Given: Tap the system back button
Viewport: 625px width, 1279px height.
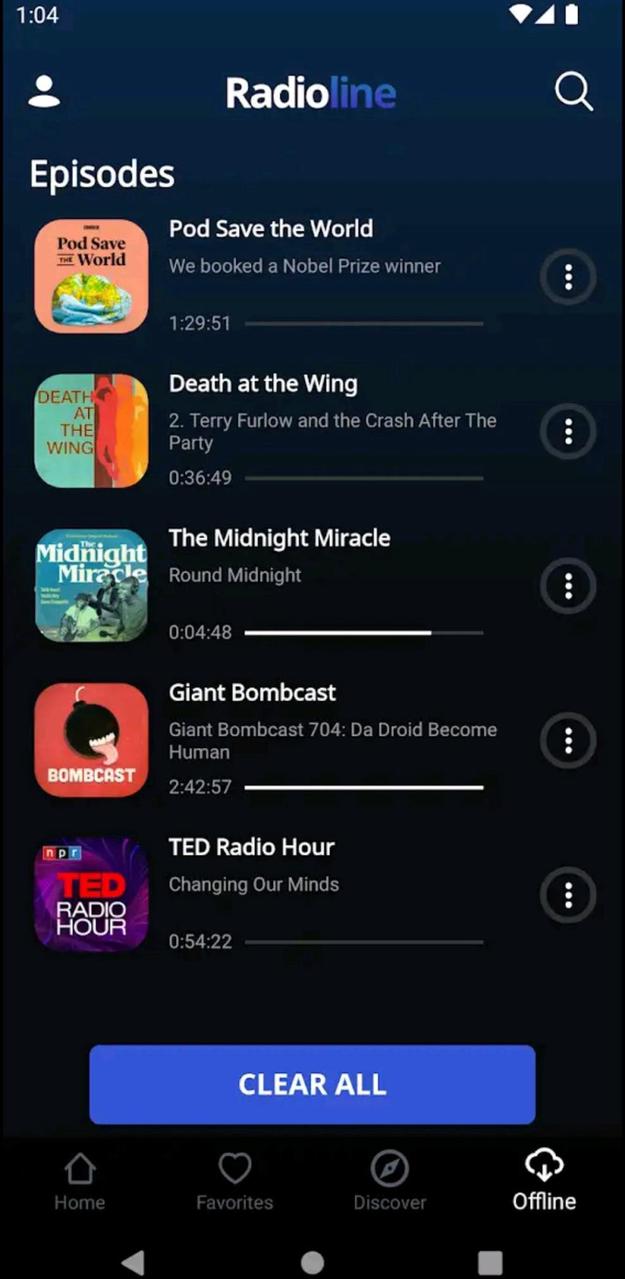Looking at the screenshot, I should (x=133, y=1262).
